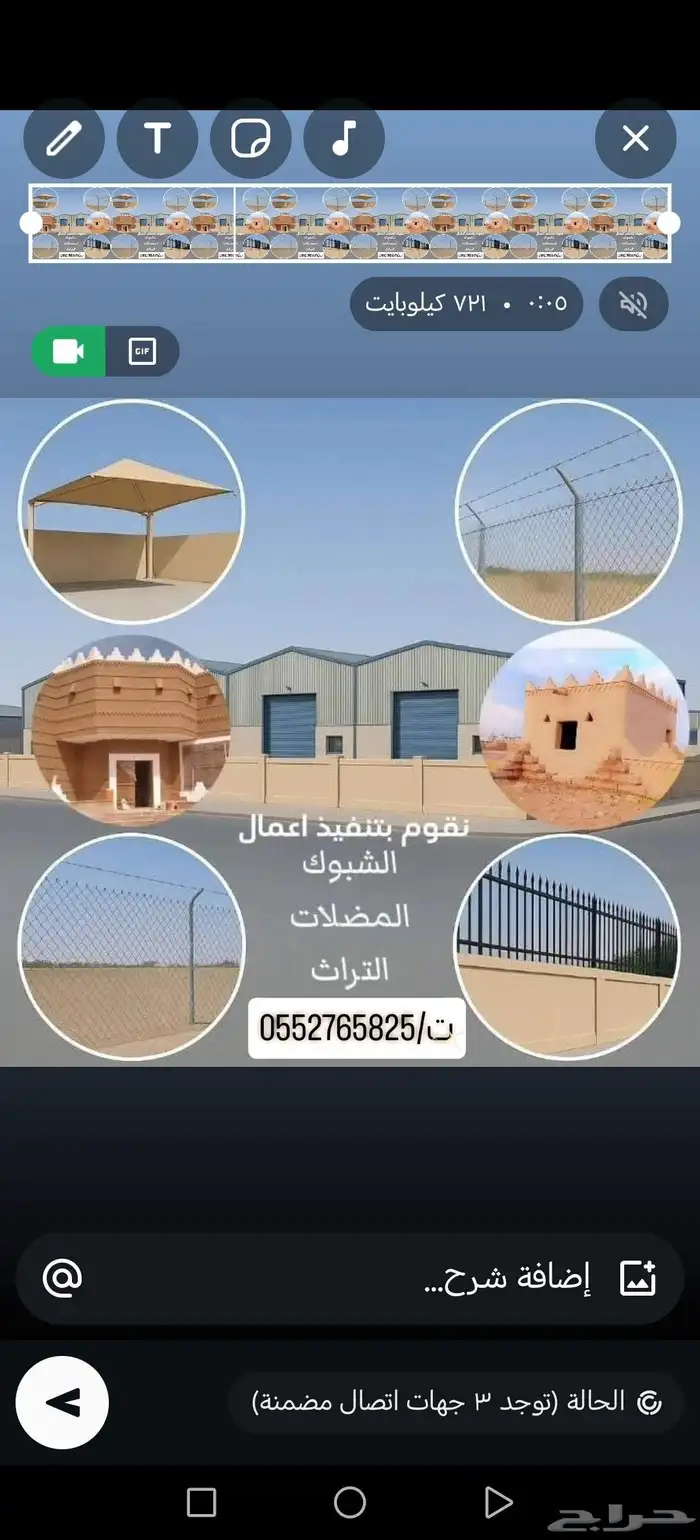This screenshot has width=700, height=1540.
Task: Tap the mention @ icon
Action: [63, 1278]
